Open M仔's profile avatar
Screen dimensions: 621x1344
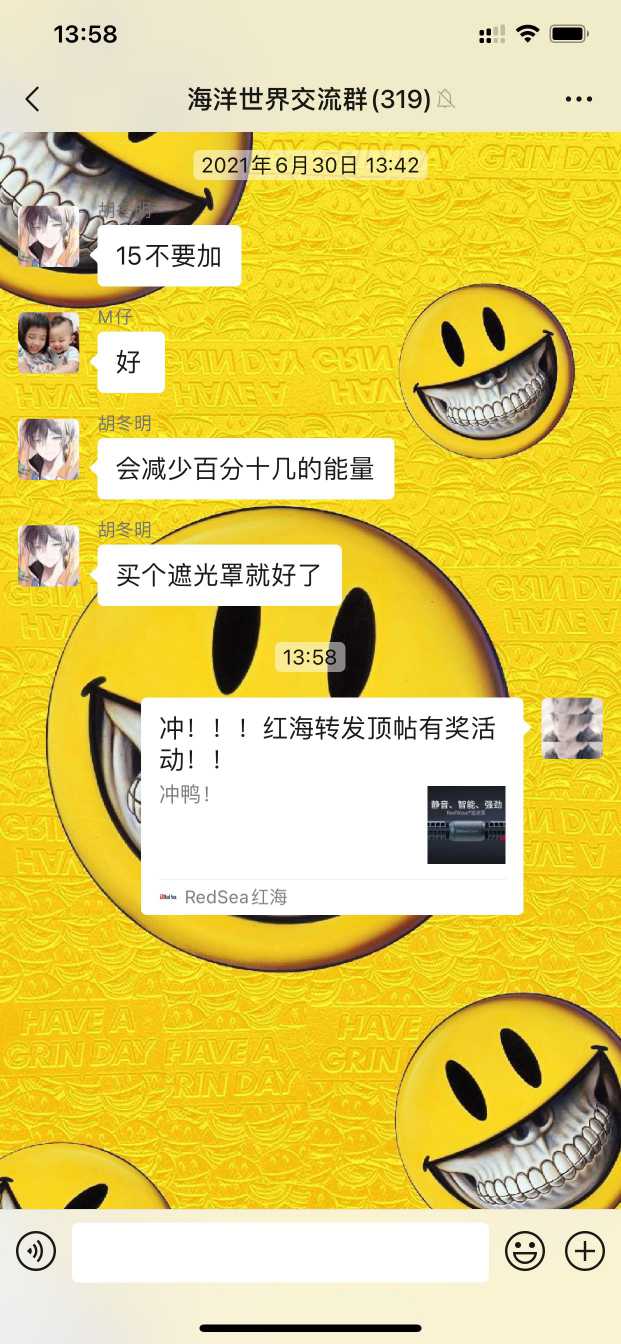coord(48,343)
